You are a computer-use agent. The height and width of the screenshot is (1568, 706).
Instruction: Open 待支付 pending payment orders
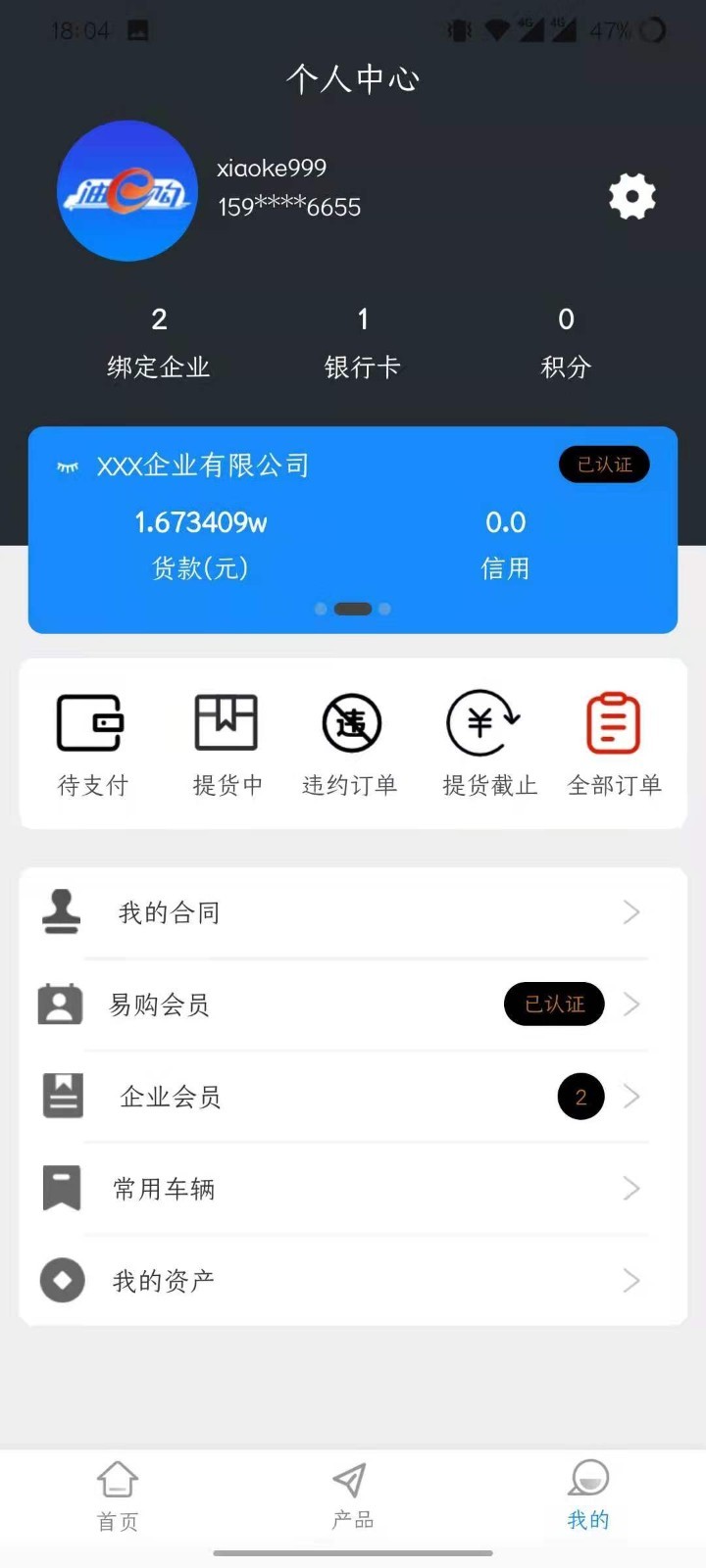91,743
